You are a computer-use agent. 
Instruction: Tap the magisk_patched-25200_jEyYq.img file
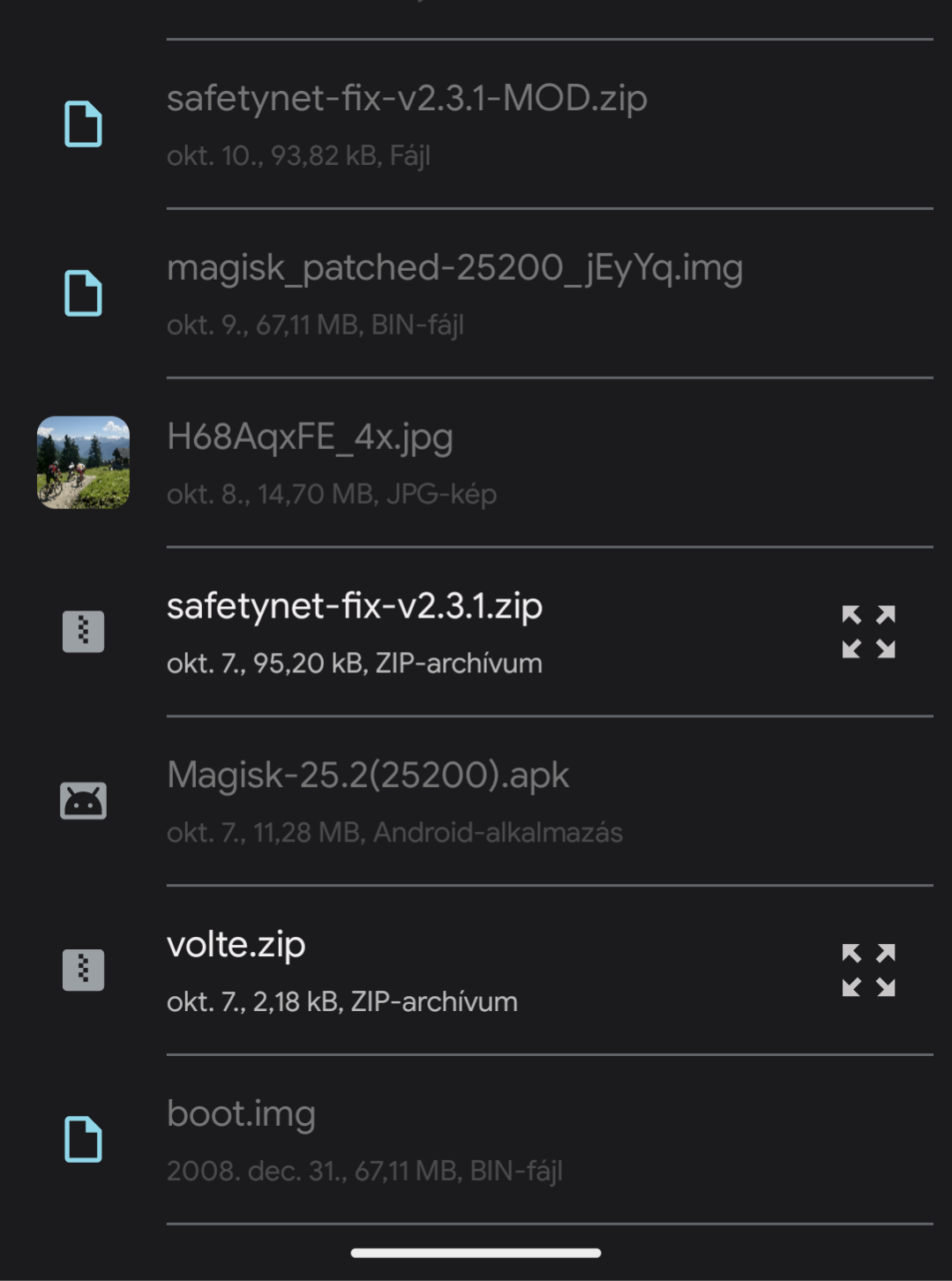pos(454,293)
